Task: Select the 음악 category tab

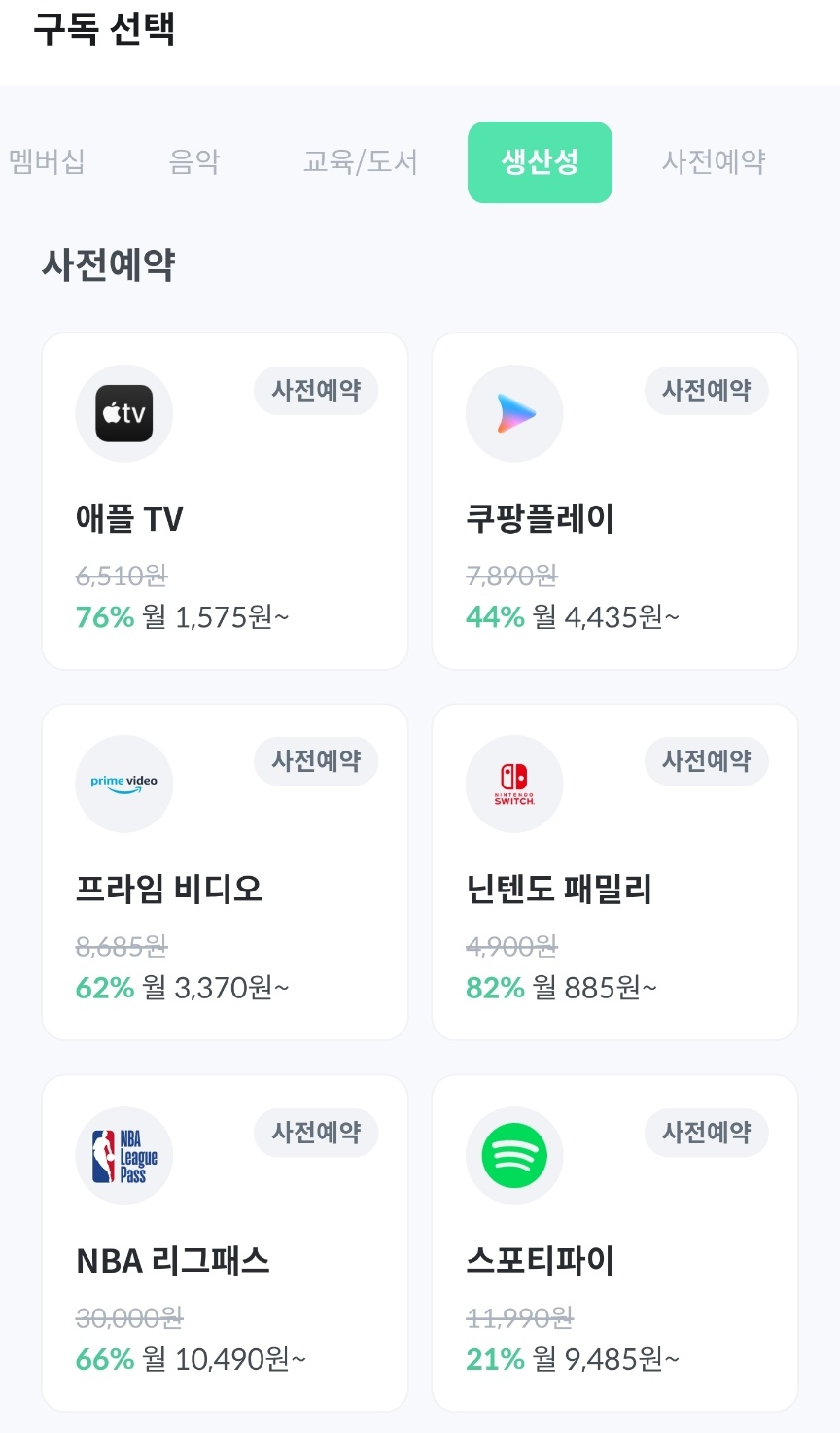Action: click(194, 161)
